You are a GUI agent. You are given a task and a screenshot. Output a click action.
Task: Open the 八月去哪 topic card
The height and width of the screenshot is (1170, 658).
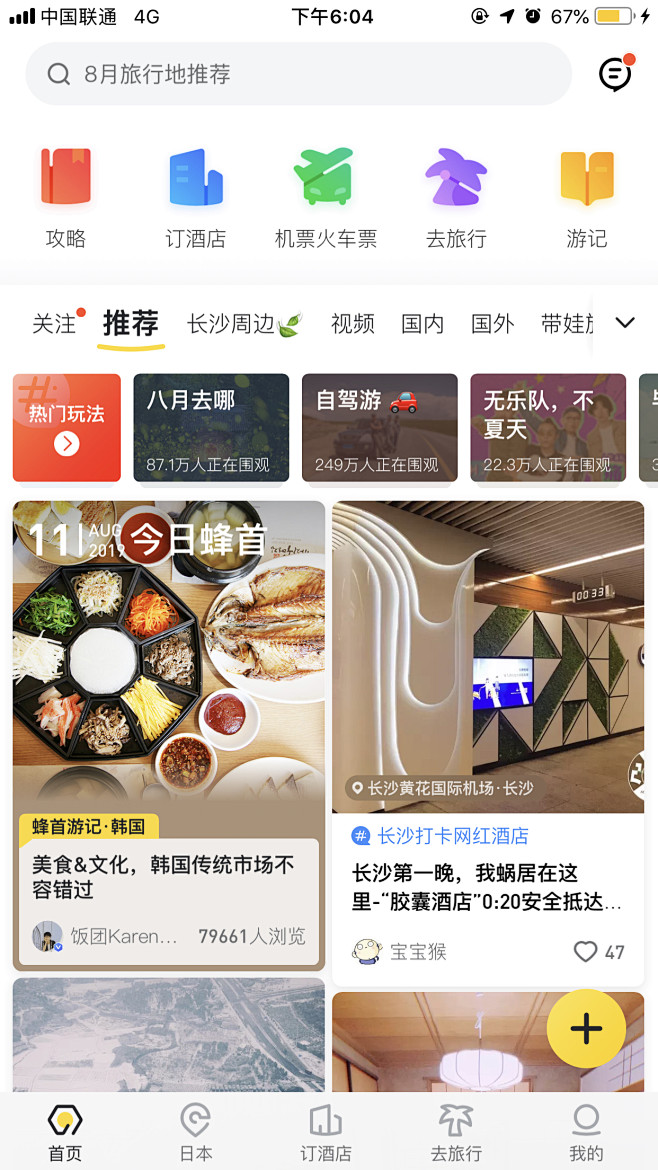pos(211,428)
